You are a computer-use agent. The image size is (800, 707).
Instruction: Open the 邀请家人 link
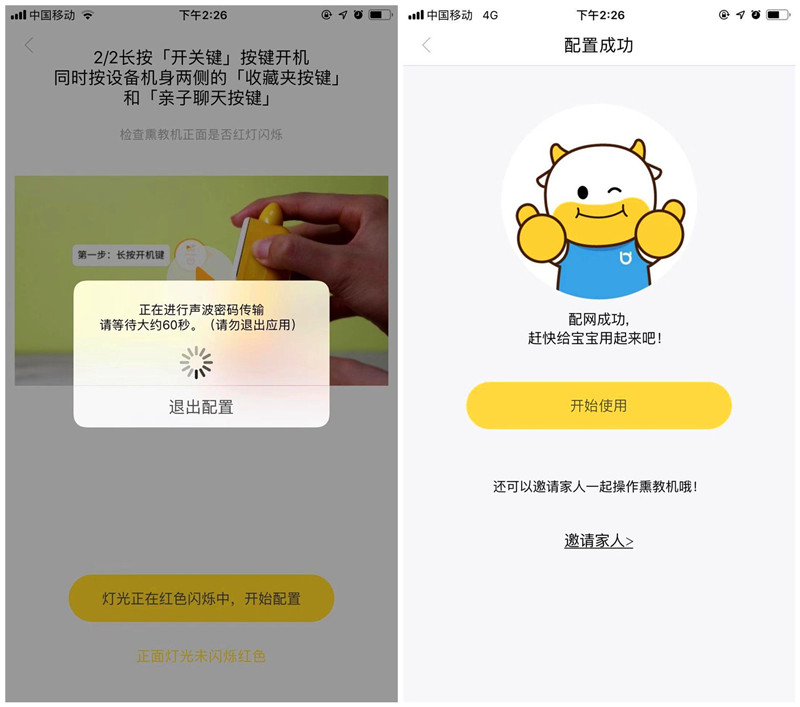[x=598, y=541]
